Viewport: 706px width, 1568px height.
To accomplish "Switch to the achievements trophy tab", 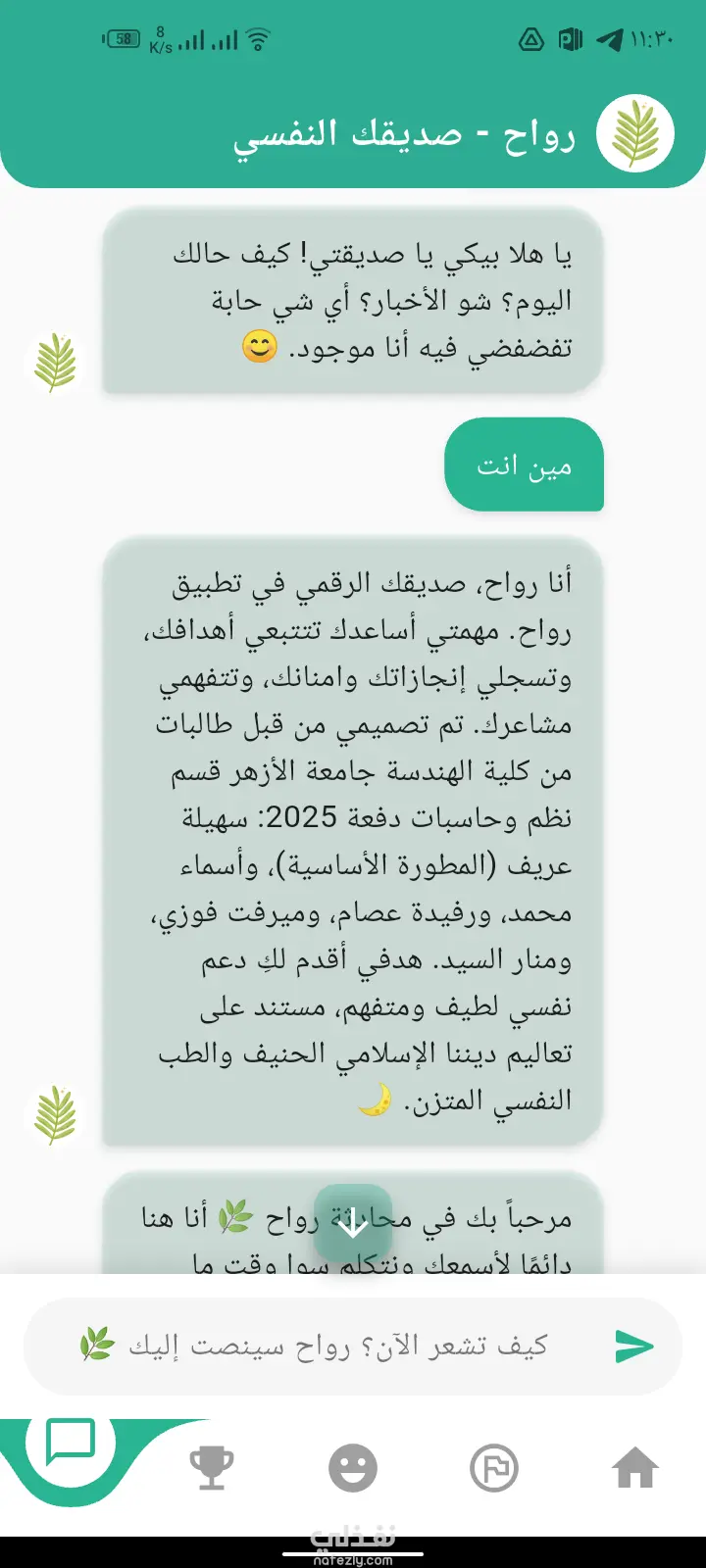I will 211,1468.
